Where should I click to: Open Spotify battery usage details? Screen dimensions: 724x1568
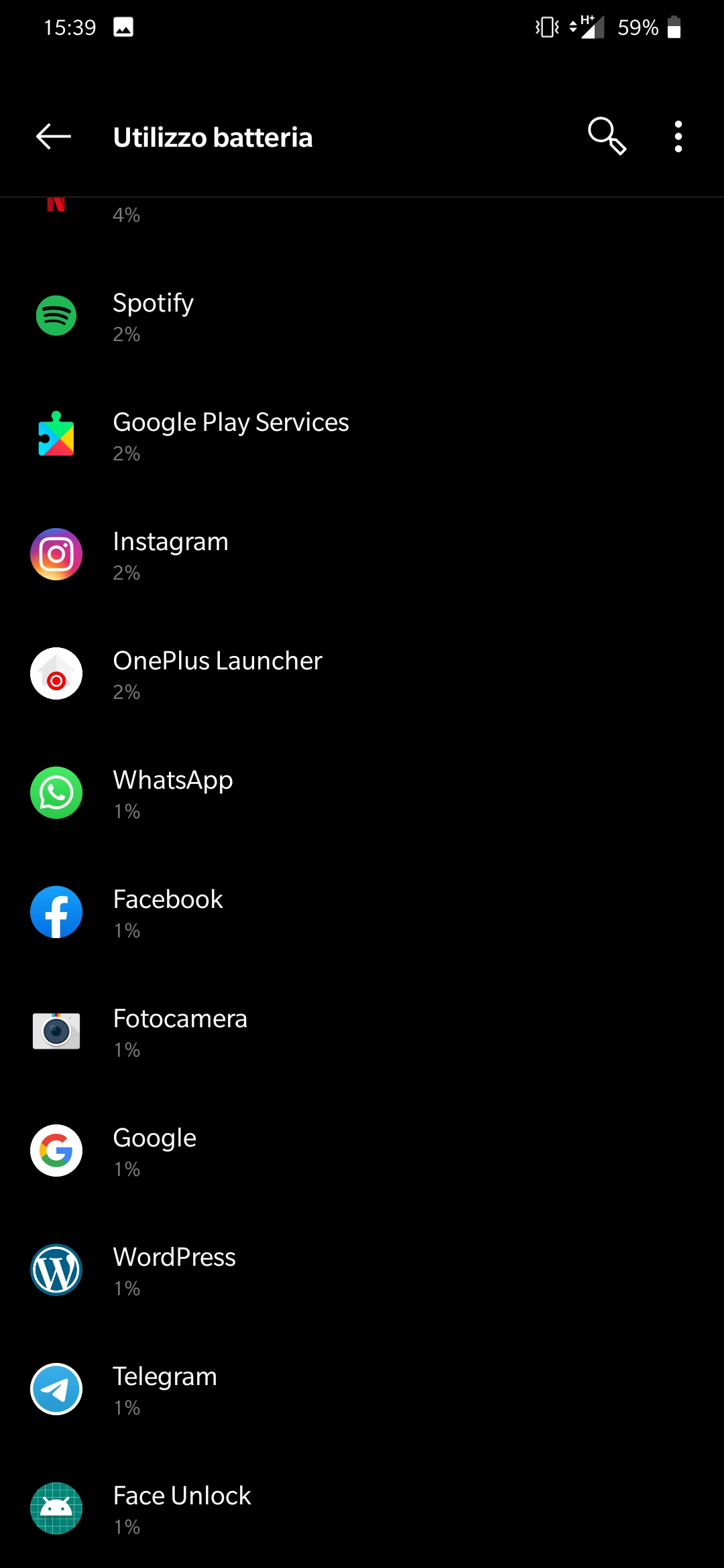(x=362, y=316)
